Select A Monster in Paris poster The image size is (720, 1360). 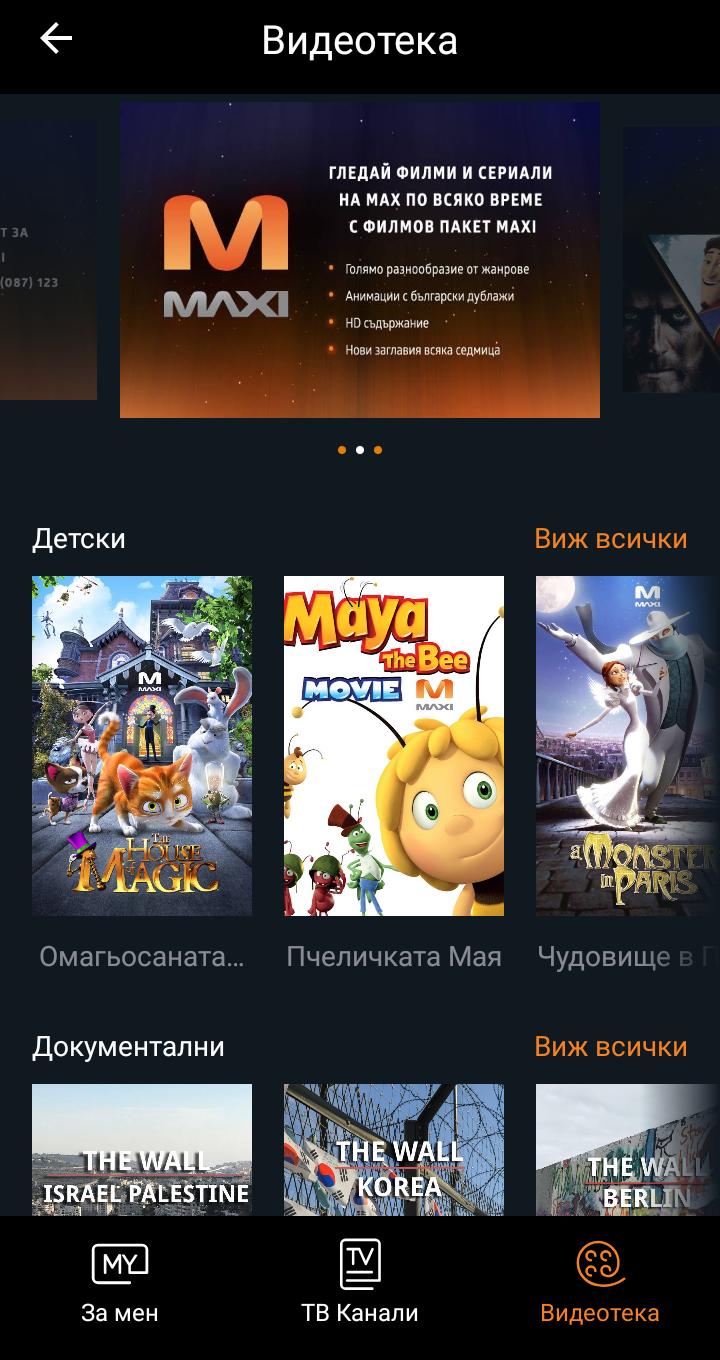pos(627,745)
